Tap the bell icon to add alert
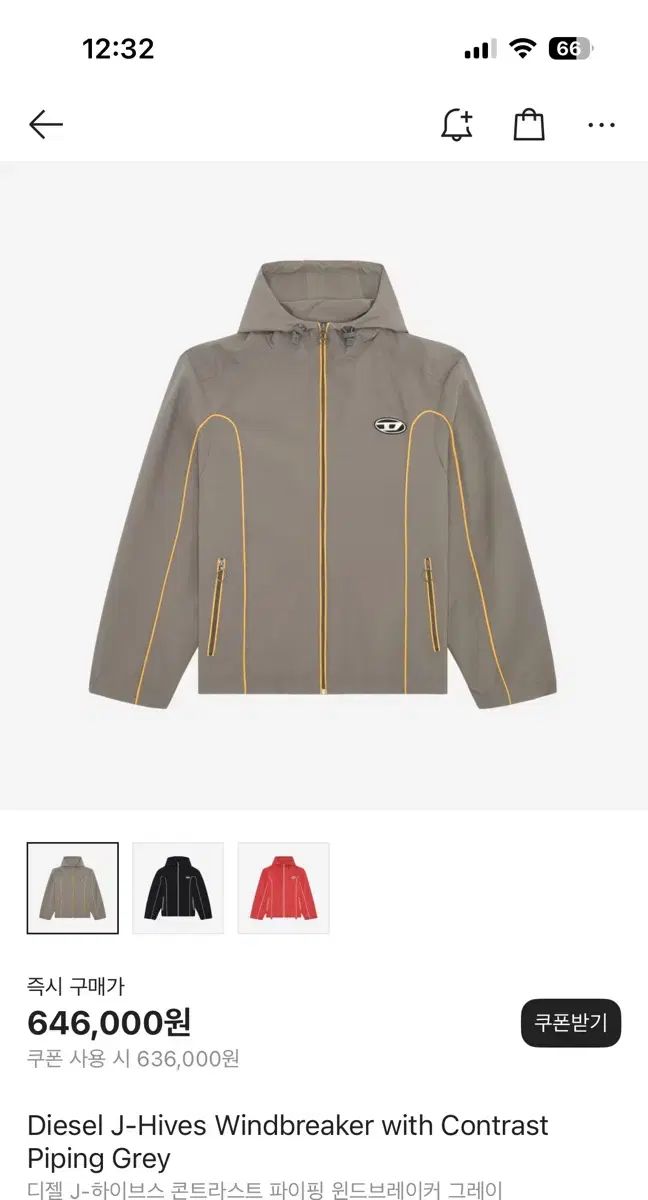 [457, 125]
